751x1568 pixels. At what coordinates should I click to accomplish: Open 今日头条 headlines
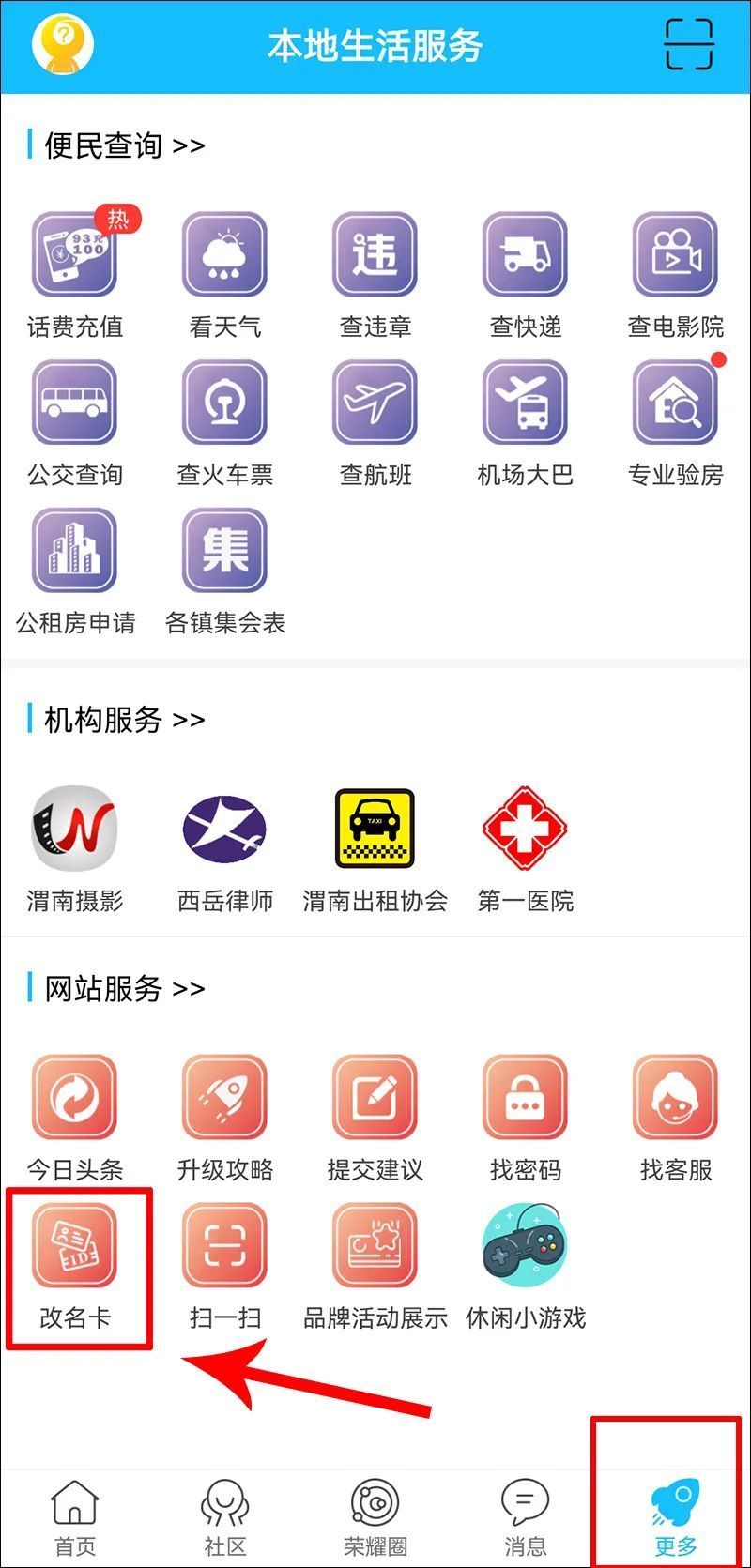tap(75, 1117)
